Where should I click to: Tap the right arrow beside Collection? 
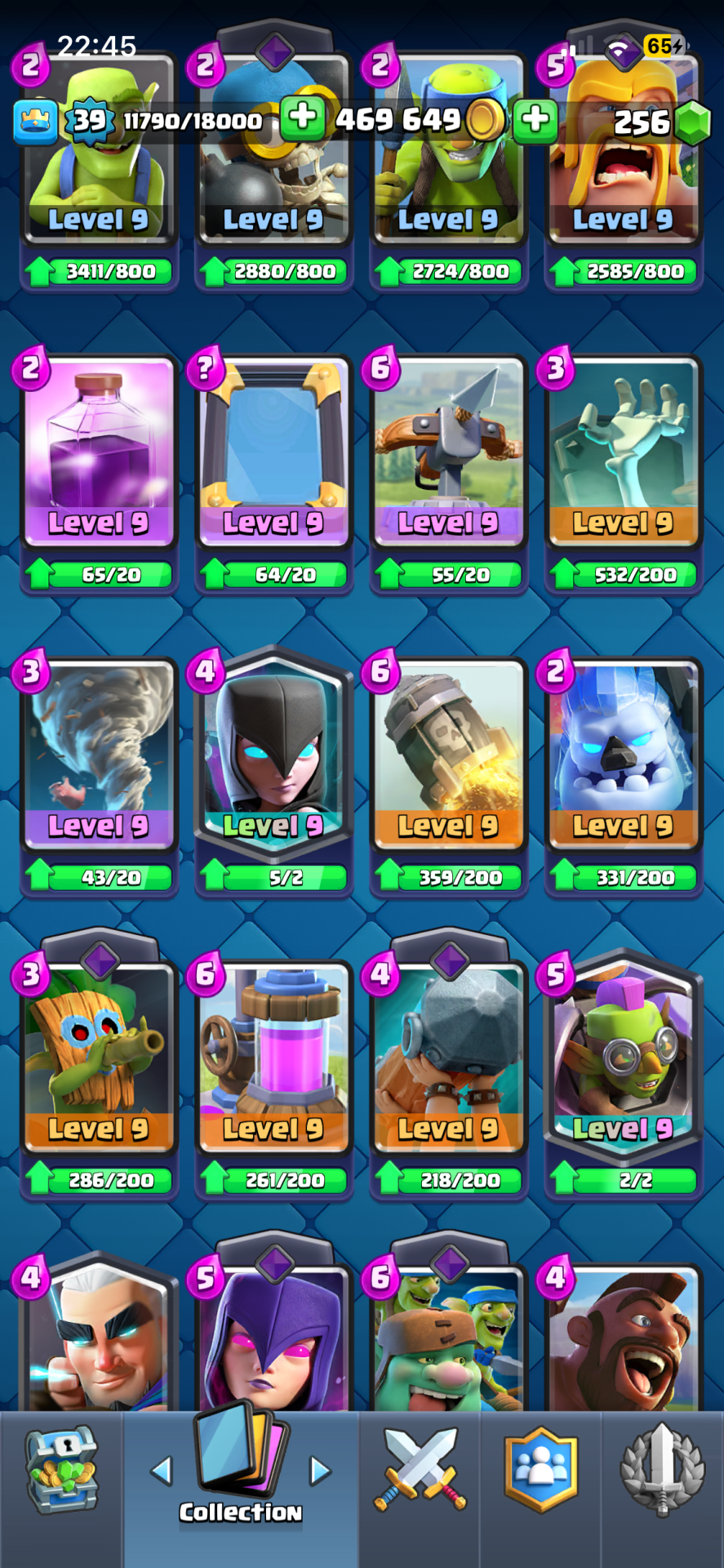coord(320,1471)
